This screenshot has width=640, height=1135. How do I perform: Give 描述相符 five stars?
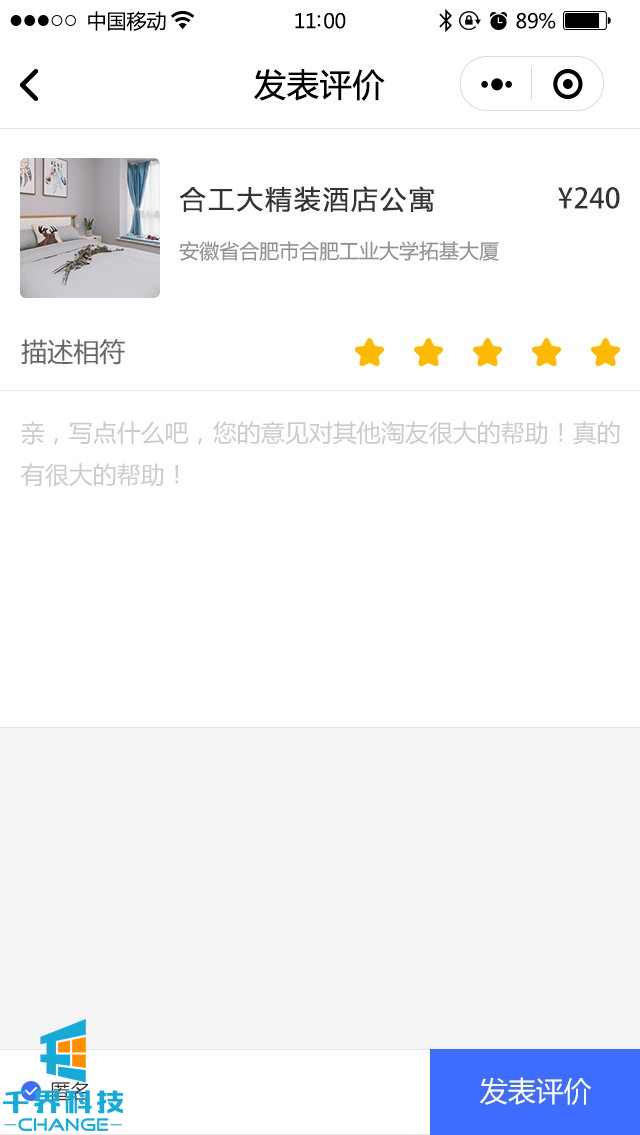(x=605, y=352)
